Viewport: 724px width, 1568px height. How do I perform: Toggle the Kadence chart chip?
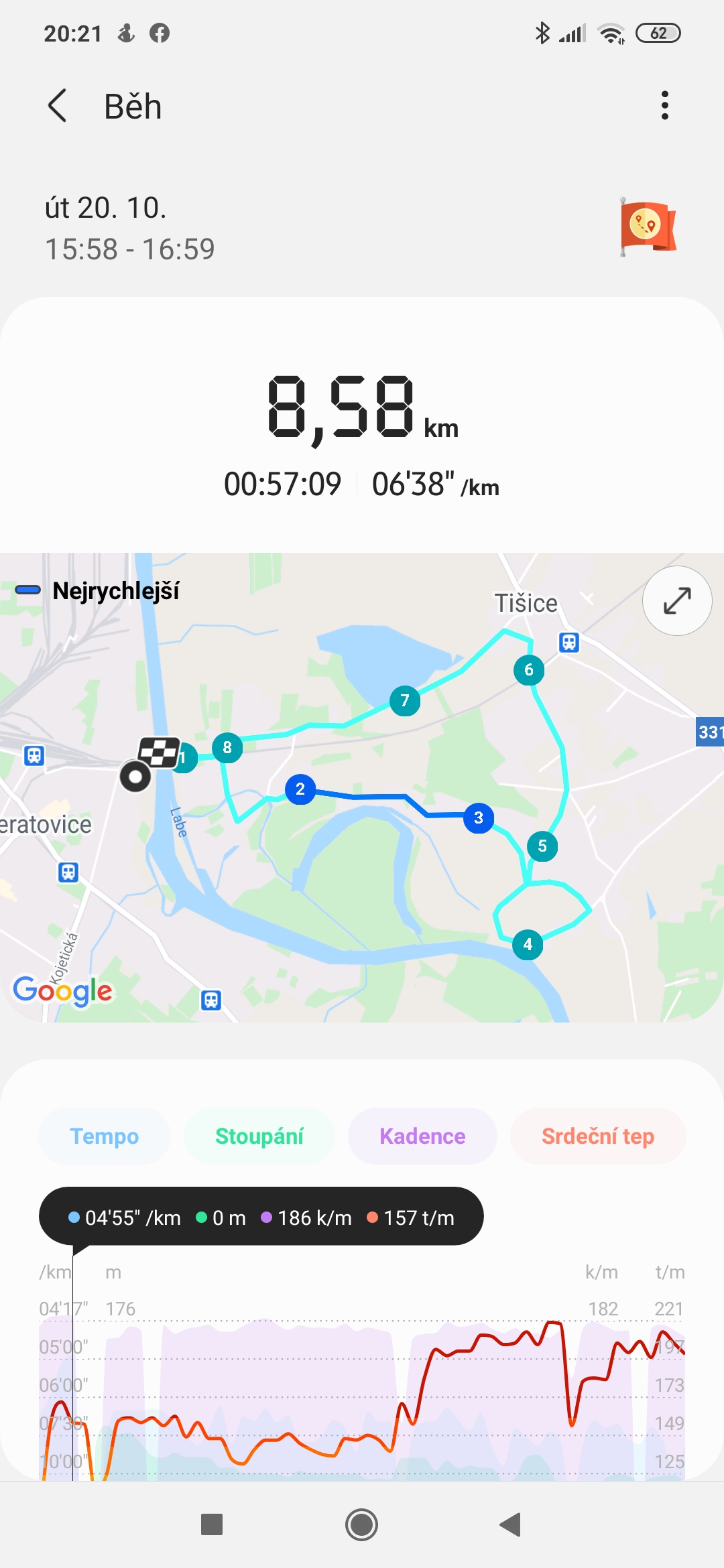click(422, 1136)
